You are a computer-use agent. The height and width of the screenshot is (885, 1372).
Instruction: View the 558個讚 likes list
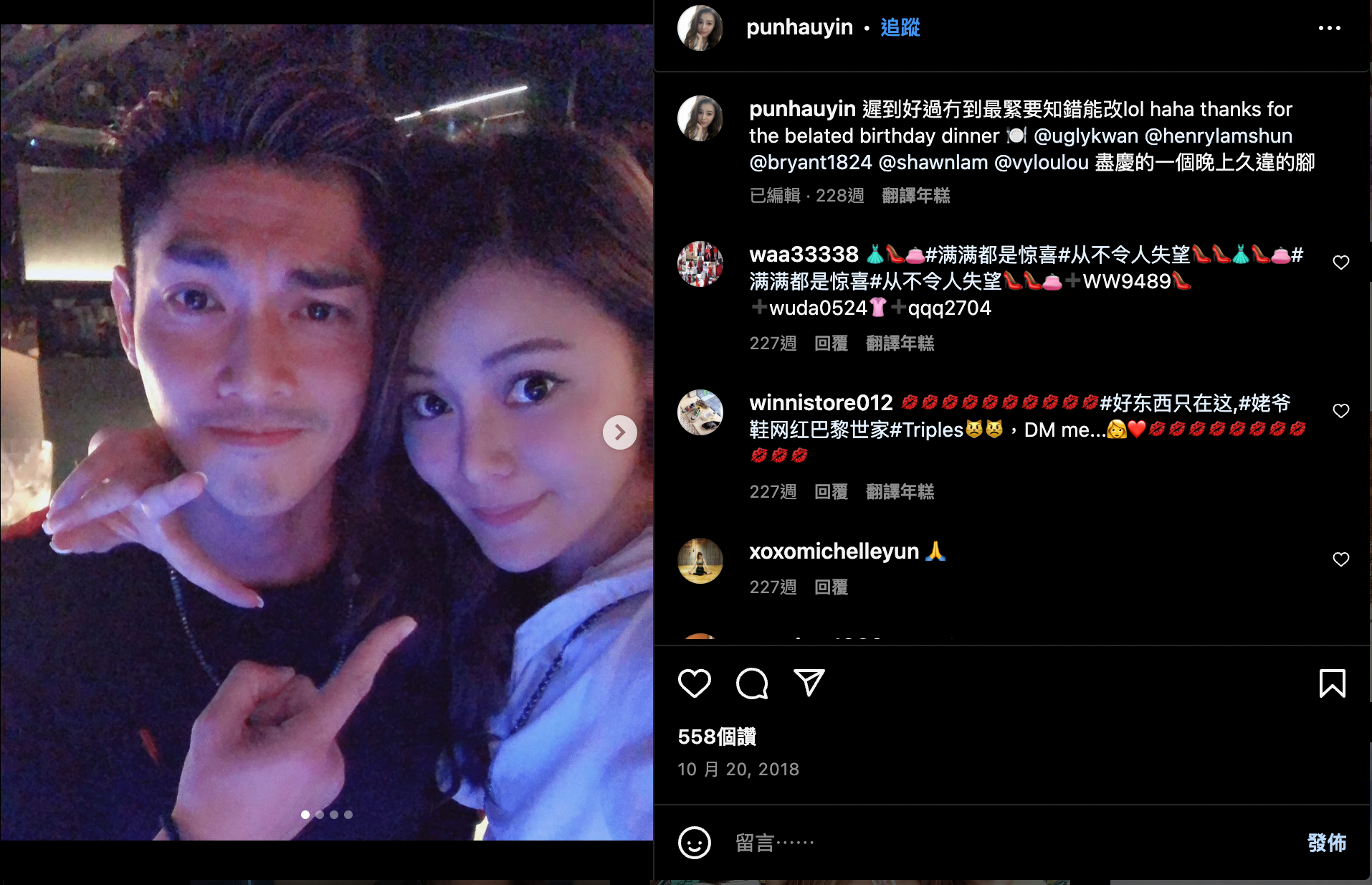717,737
